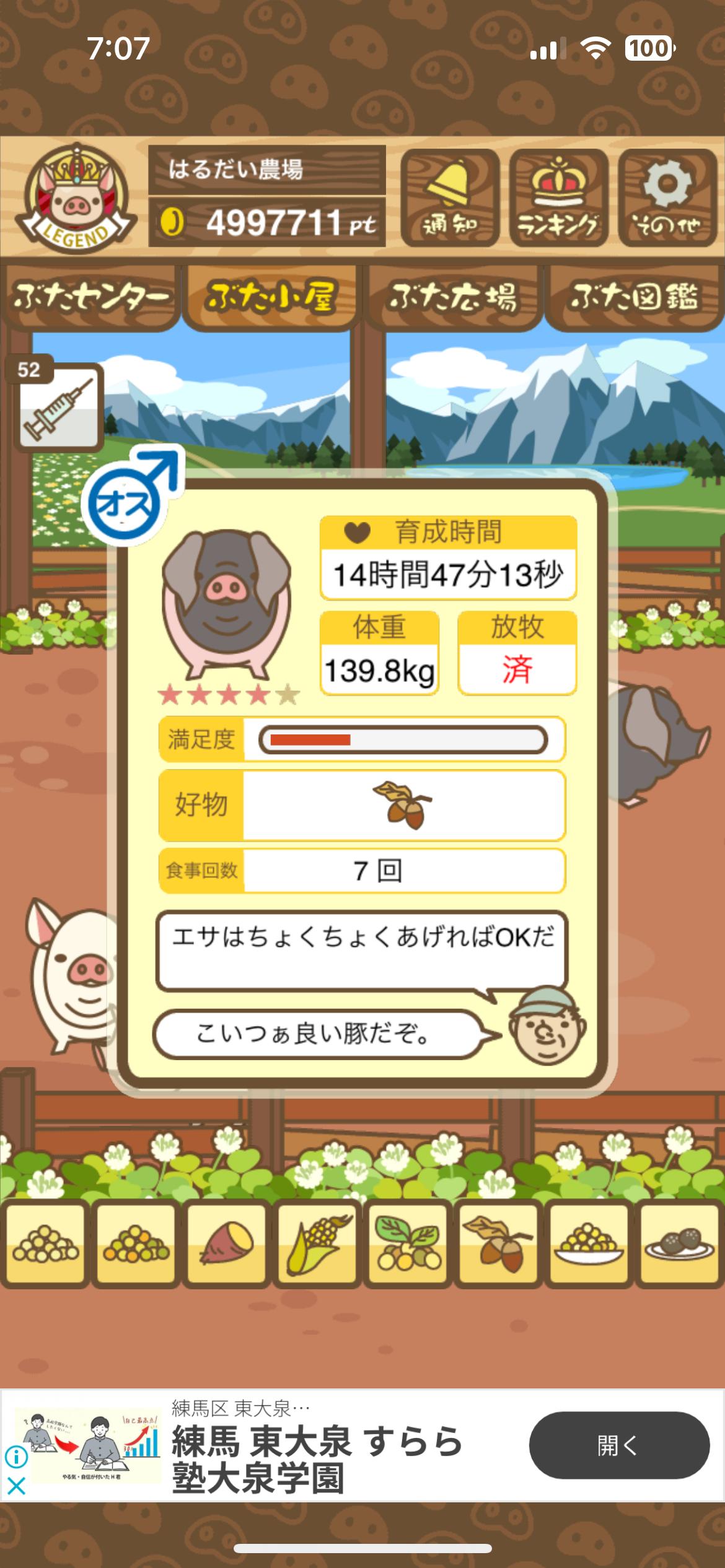Open the ad info icon
Image resolution: width=725 pixels, height=1568 pixels.
[16, 1457]
